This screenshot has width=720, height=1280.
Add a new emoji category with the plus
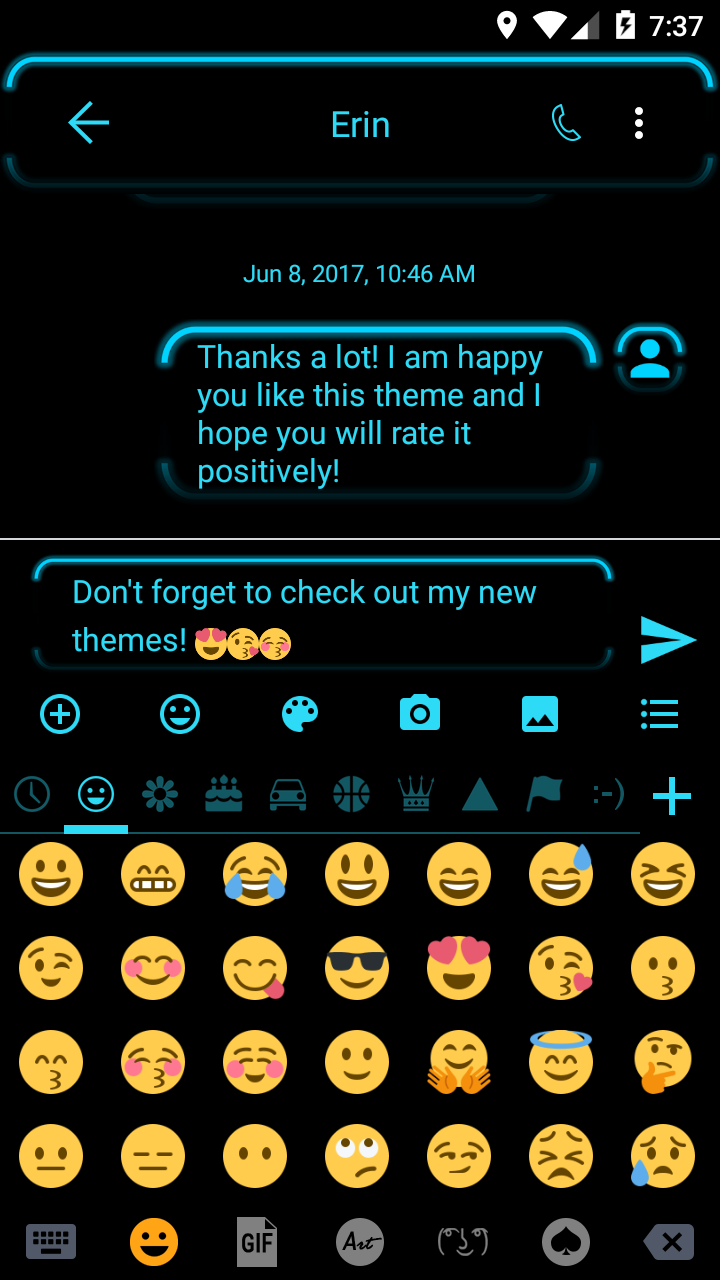[x=671, y=795]
